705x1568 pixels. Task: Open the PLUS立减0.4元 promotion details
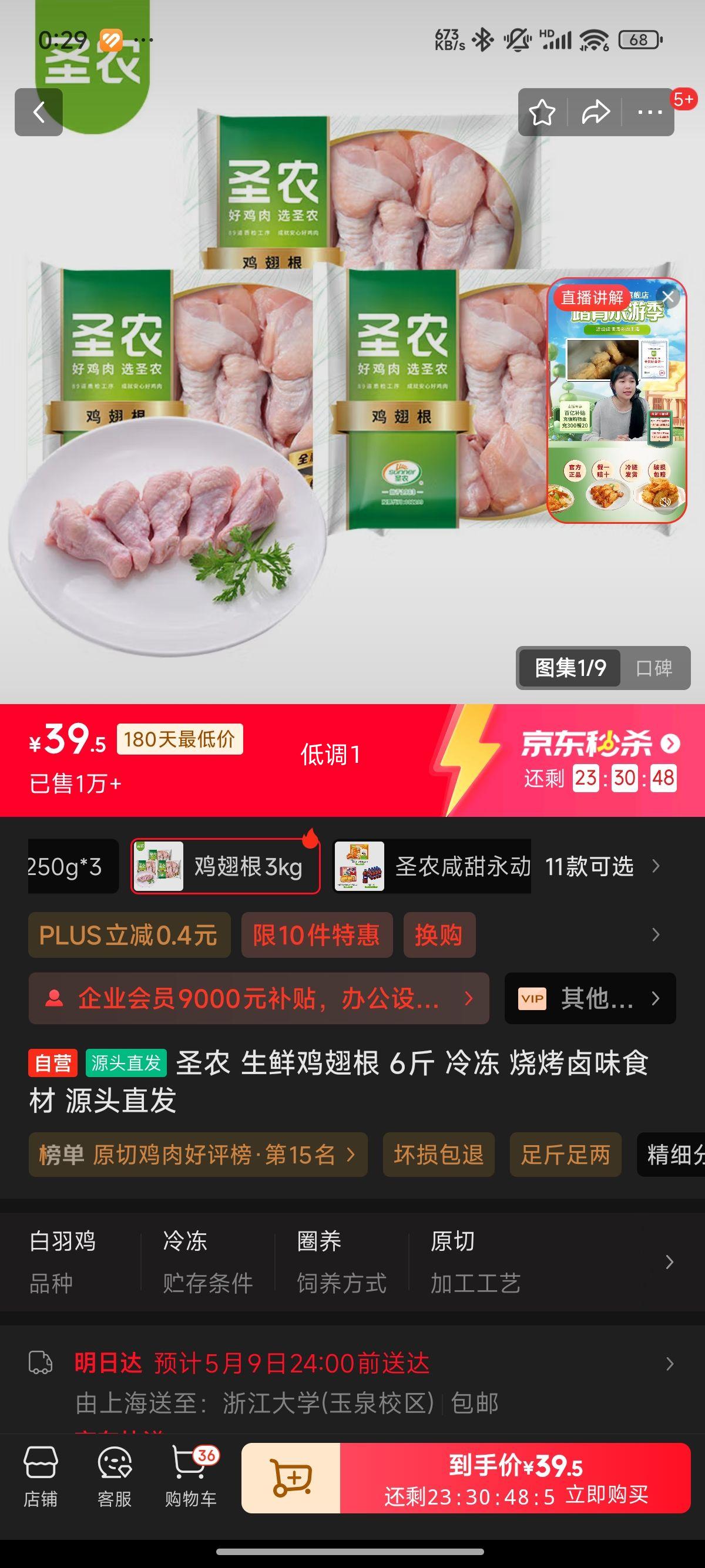(129, 934)
